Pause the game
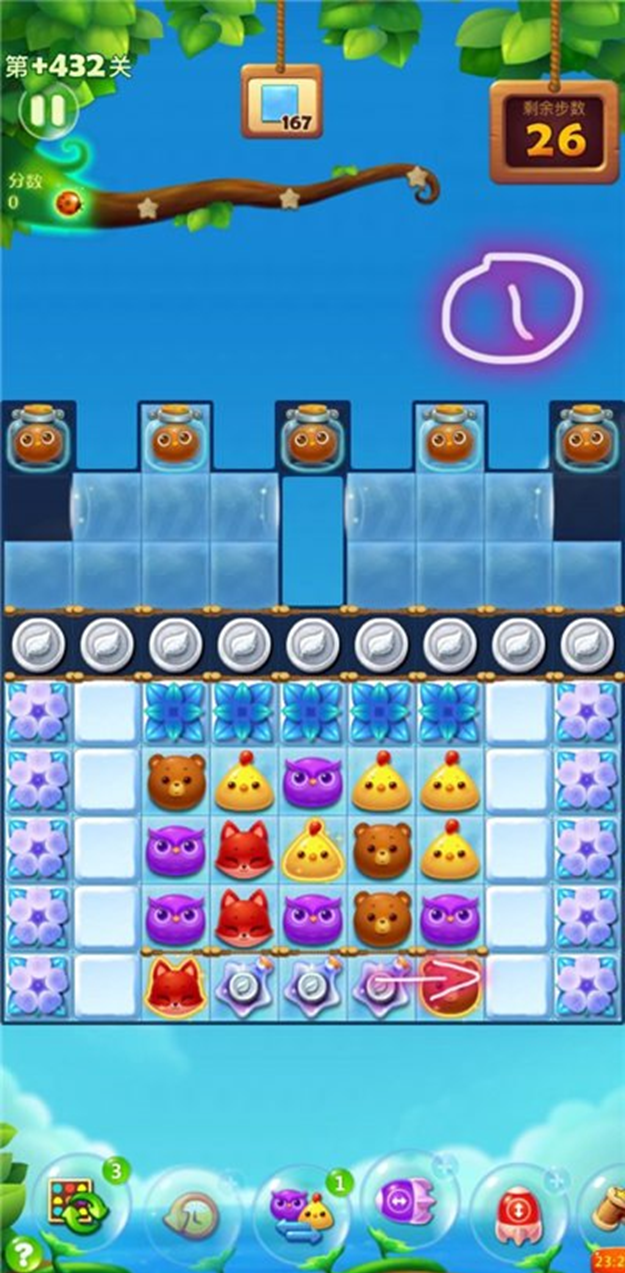The width and height of the screenshot is (625, 1273). (47, 108)
